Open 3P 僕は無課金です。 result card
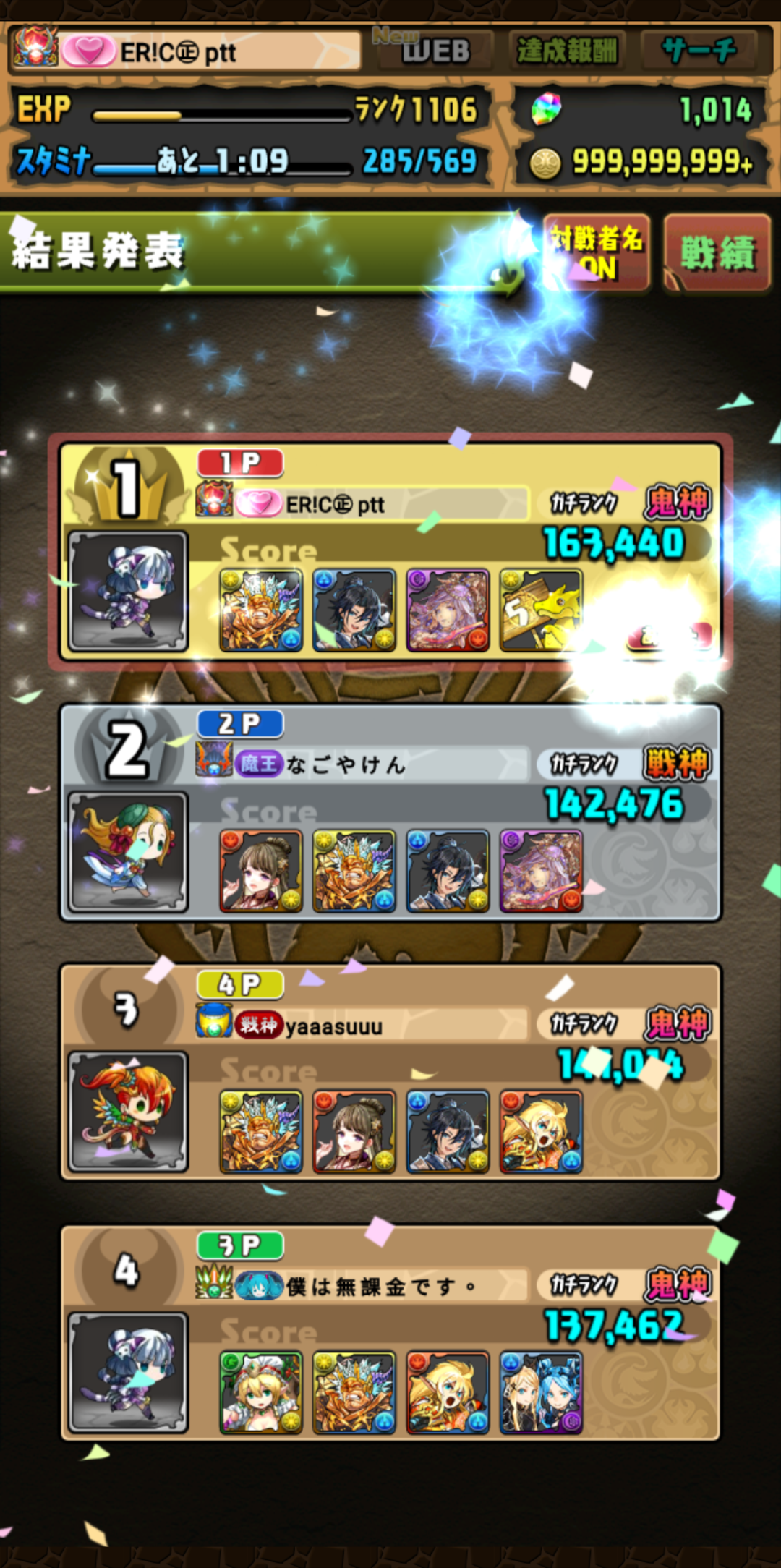Image resolution: width=781 pixels, height=1568 pixels. click(x=390, y=1332)
